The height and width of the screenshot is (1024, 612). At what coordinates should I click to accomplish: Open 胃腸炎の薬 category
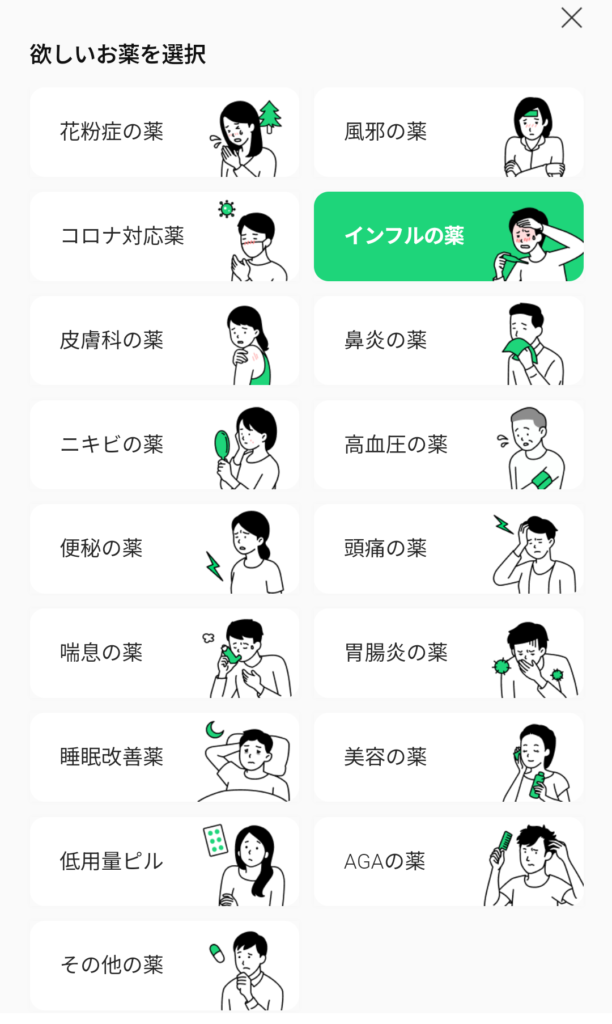click(448, 653)
